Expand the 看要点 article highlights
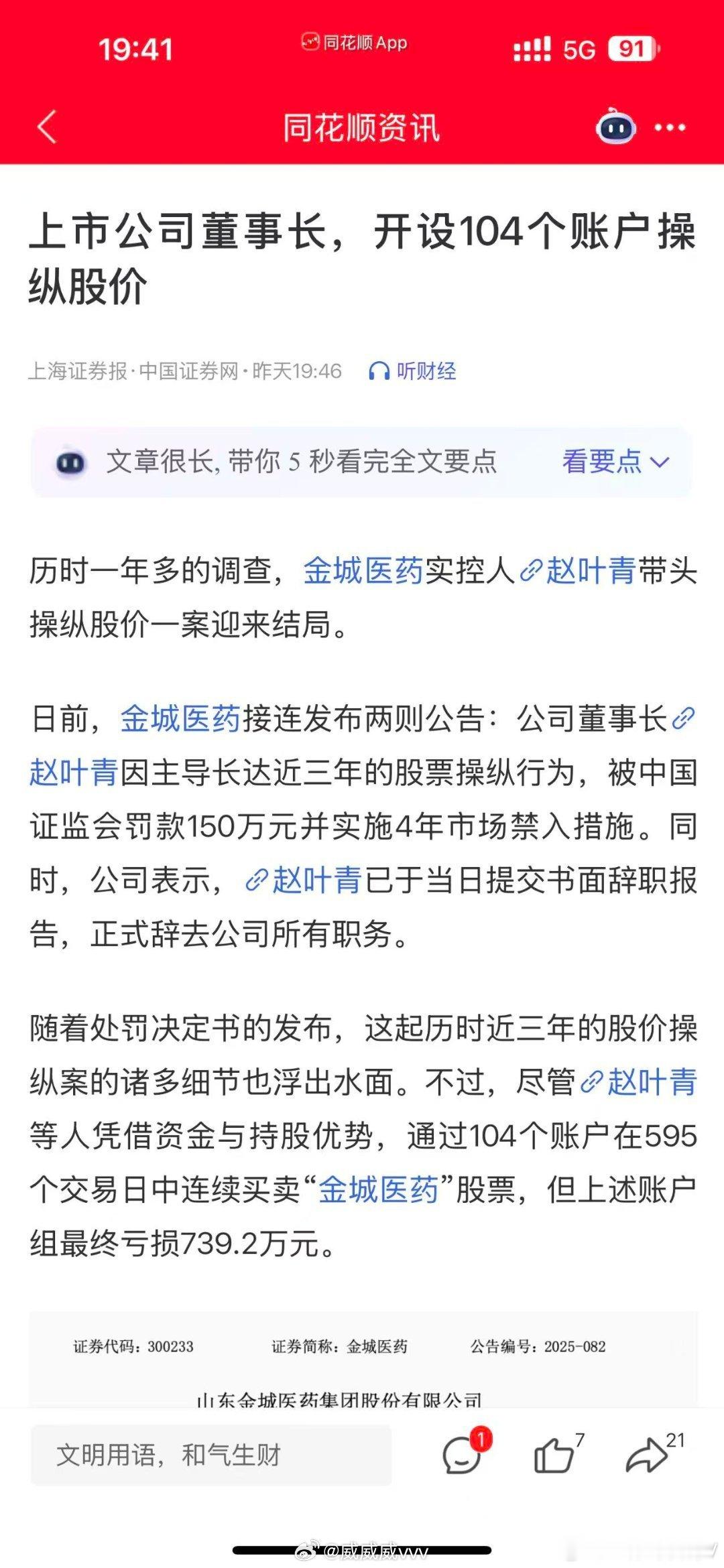This screenshot has height=1568, width=724. tap(600, 461)
